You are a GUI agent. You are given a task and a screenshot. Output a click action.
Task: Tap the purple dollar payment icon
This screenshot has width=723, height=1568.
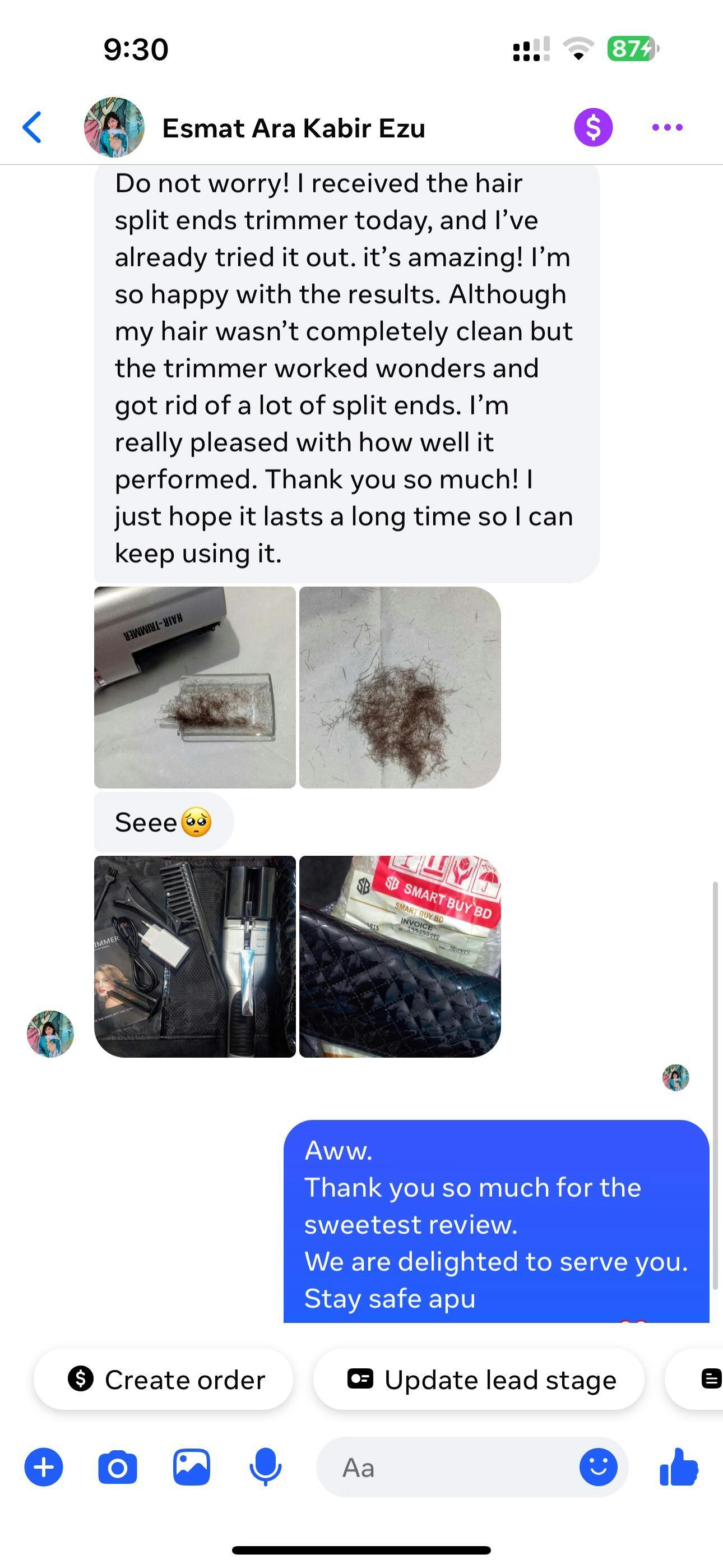tap(593, 127)
